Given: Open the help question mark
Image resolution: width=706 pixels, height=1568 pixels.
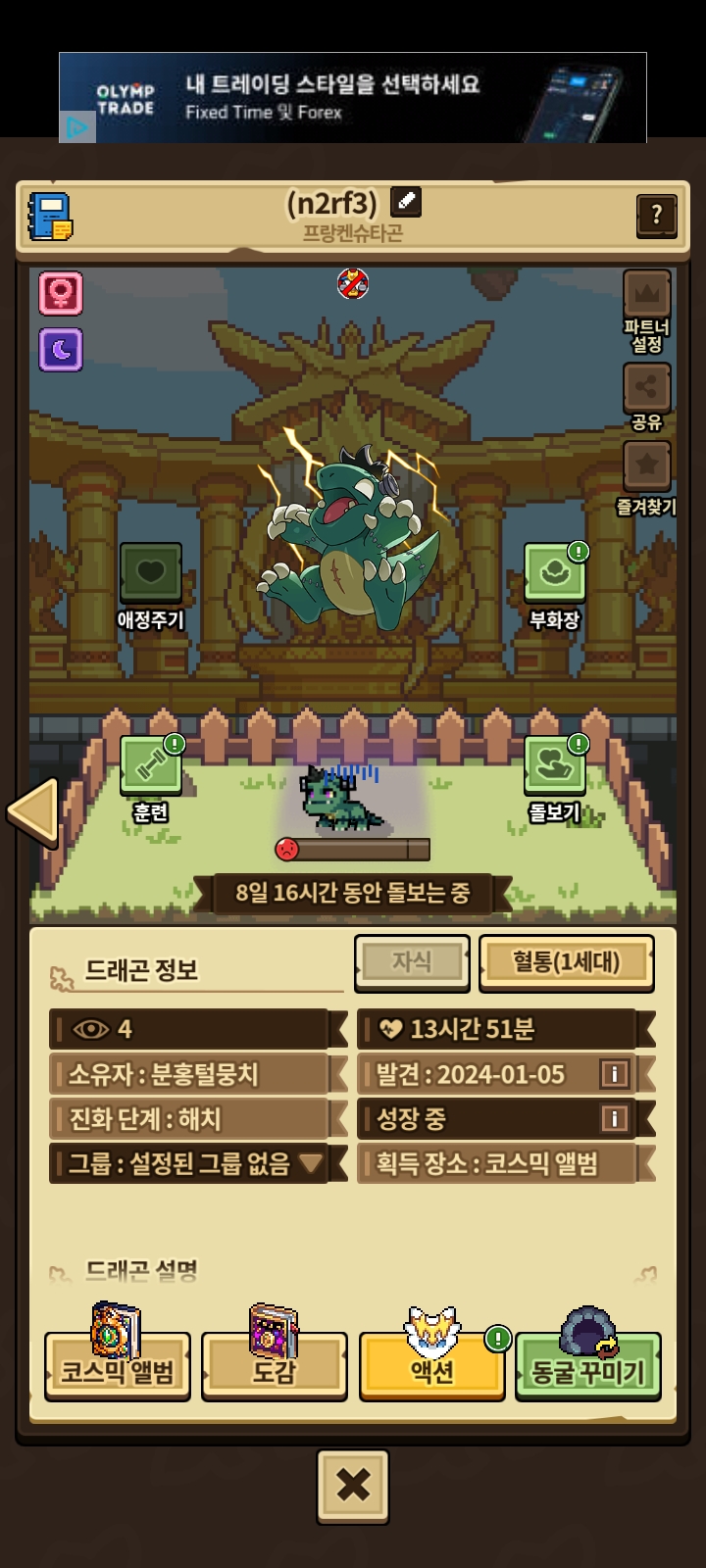Looking at the screenshot, I should pos(656,214).
